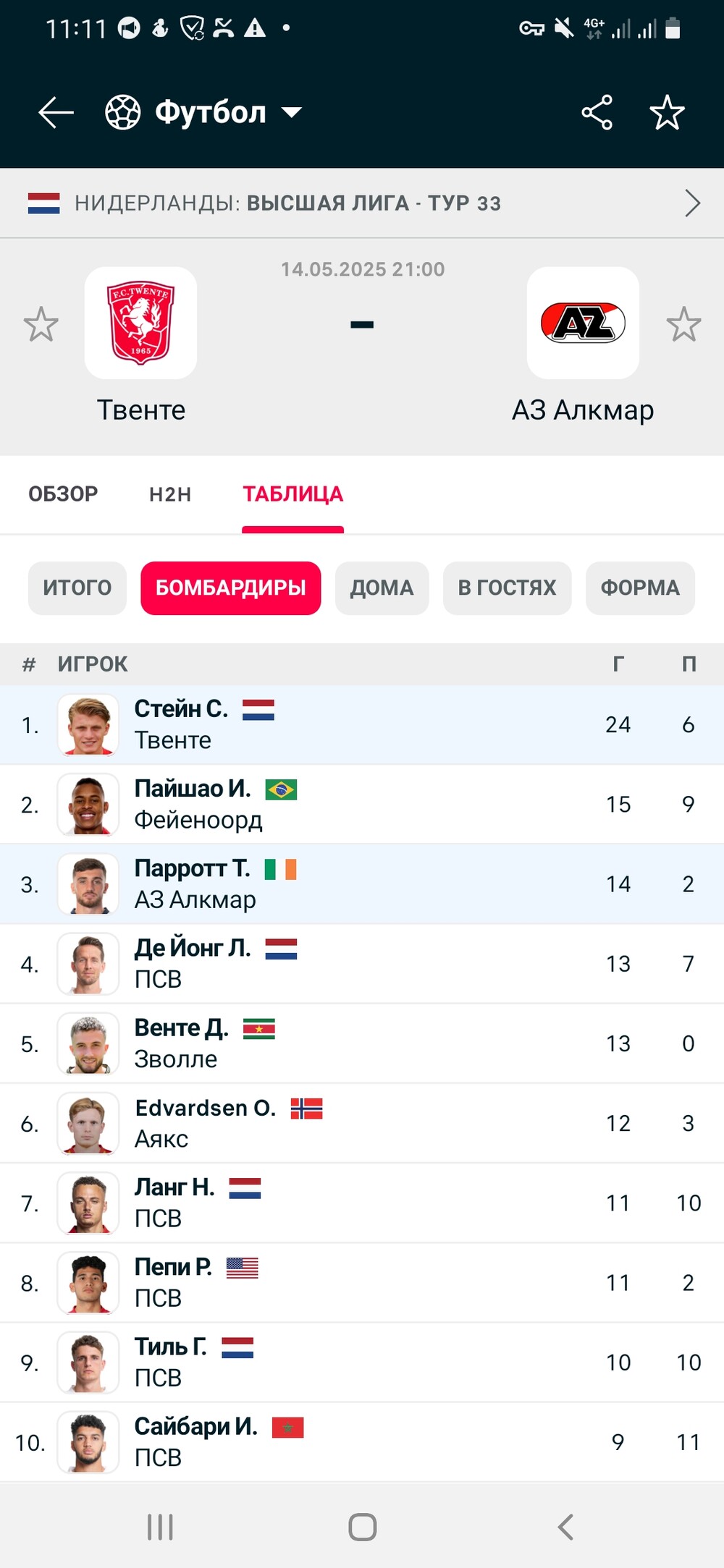Open the Нидерланды Высшая лига league row

(x=362, y=203)
